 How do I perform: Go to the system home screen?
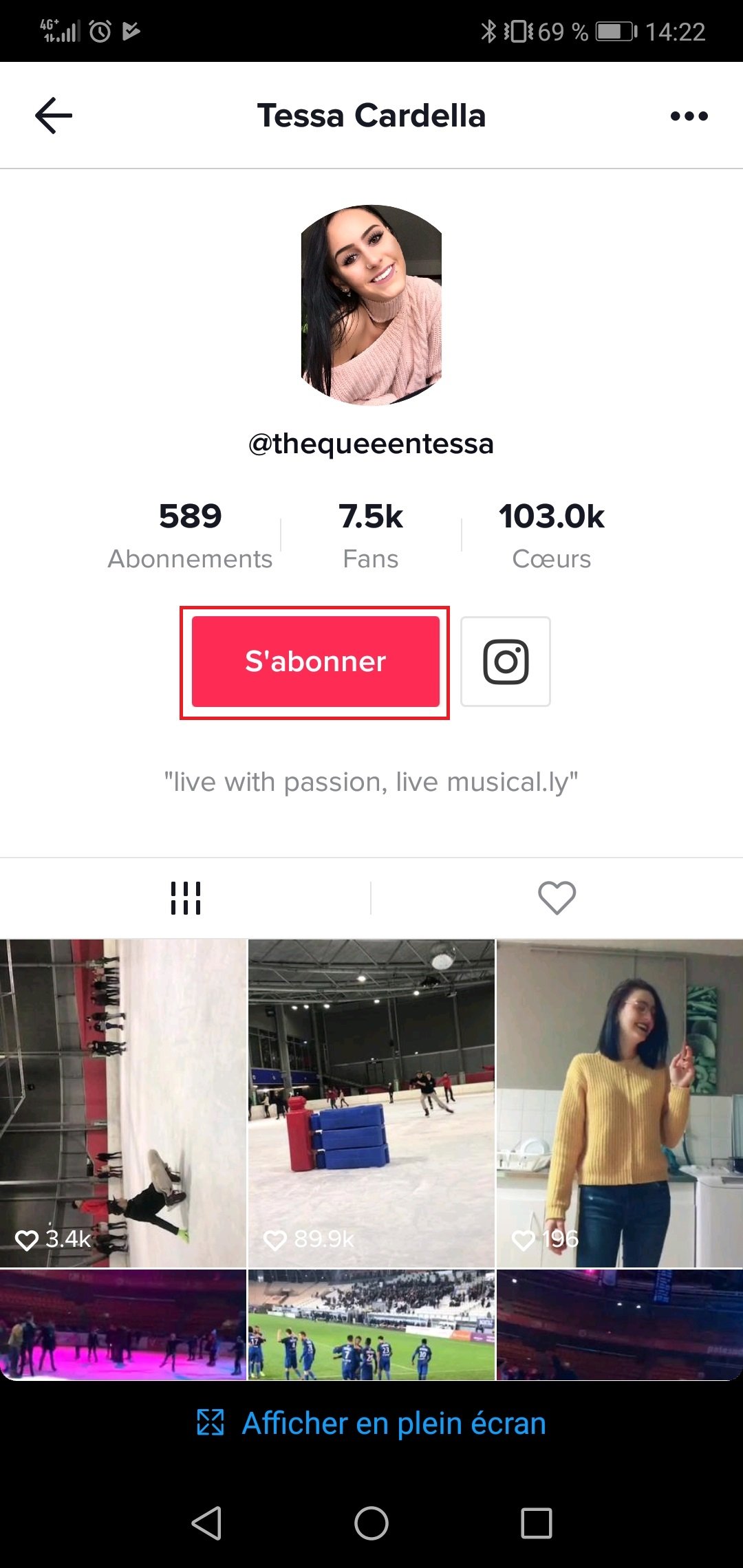tap(371, 1523)
